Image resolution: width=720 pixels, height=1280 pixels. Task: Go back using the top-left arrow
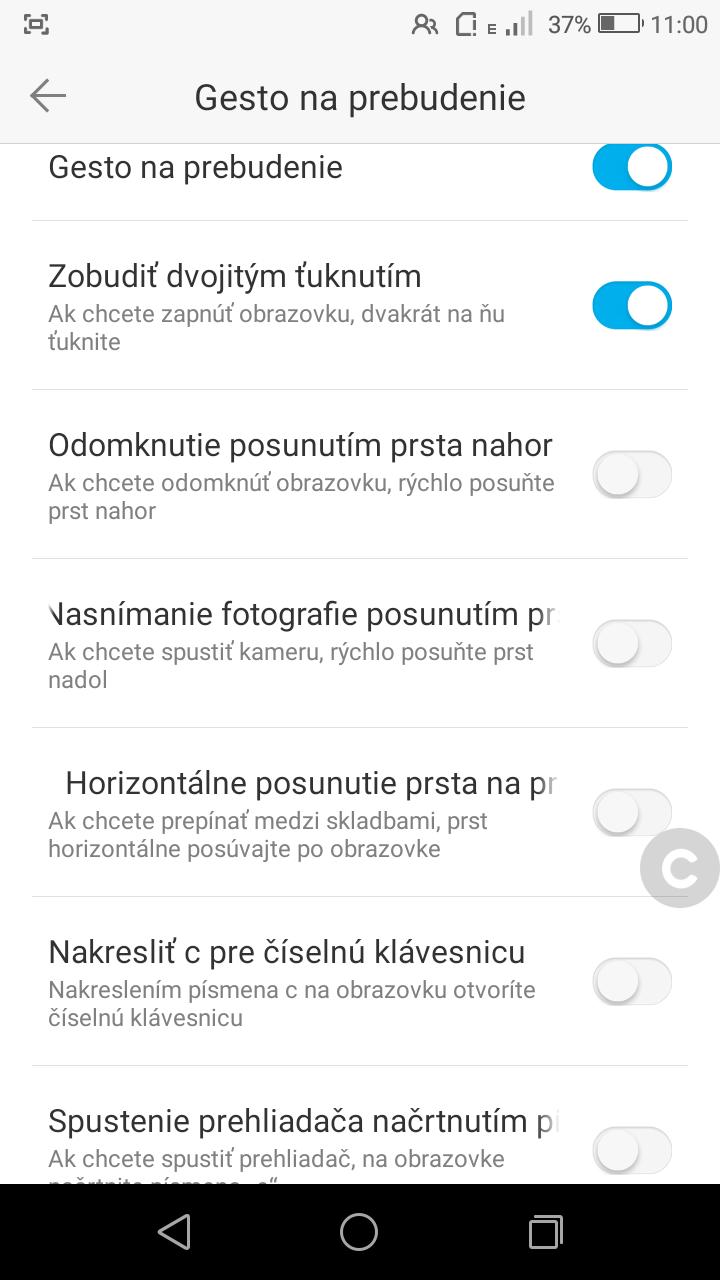coord(48,96)
